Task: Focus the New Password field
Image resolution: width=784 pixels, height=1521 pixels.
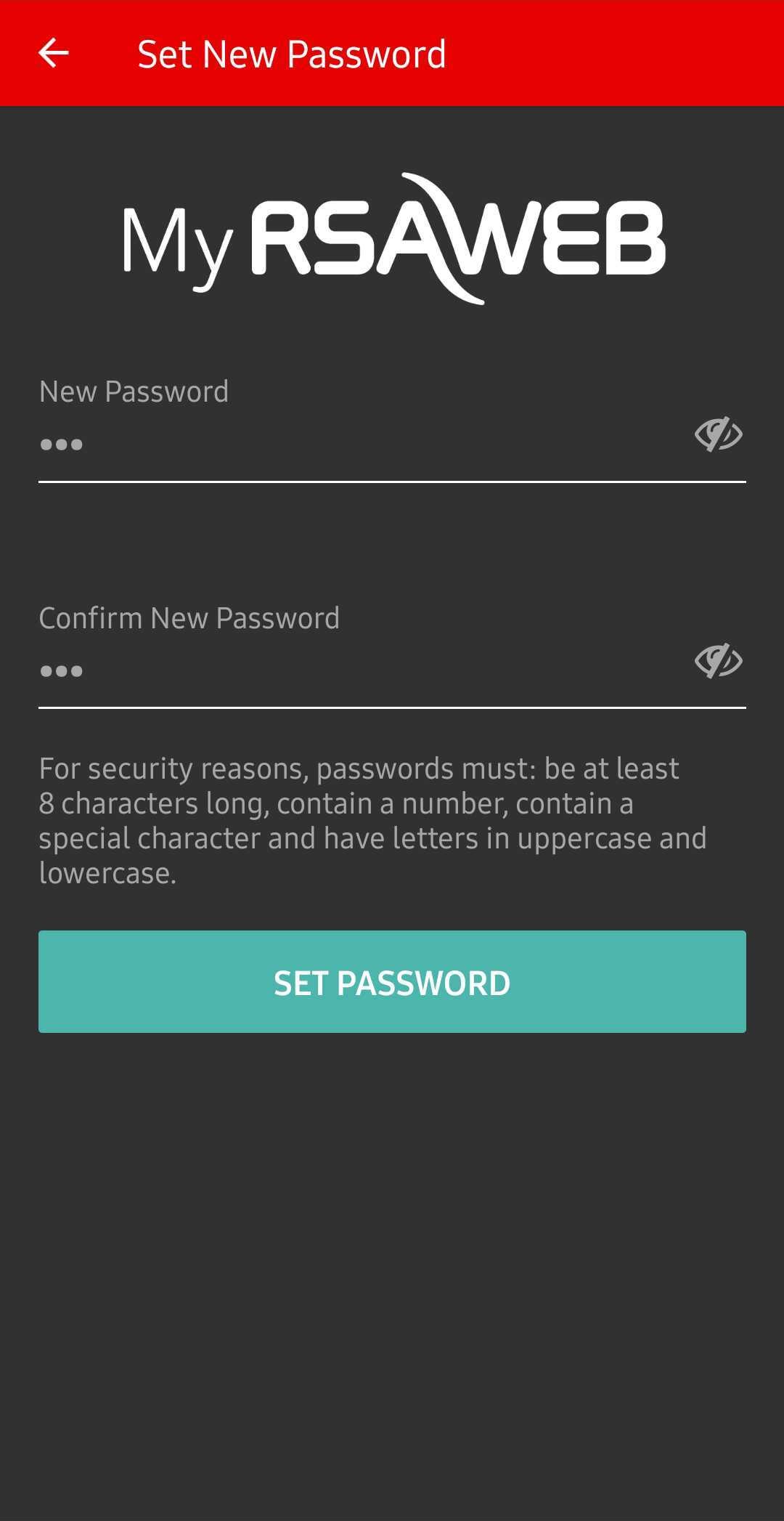Action: point(356,443)
